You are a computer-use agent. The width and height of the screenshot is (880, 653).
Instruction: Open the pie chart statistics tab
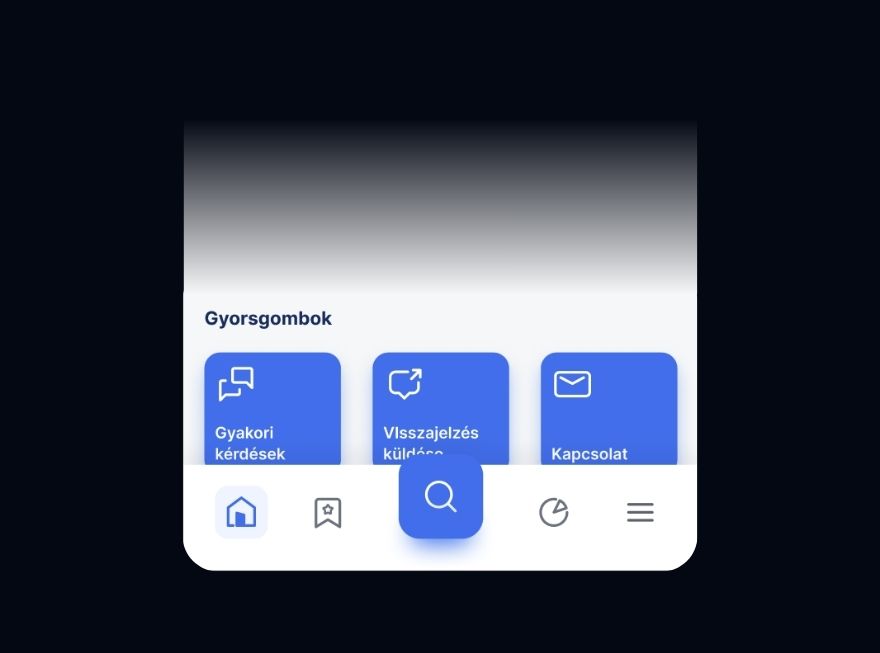point(553,513)
